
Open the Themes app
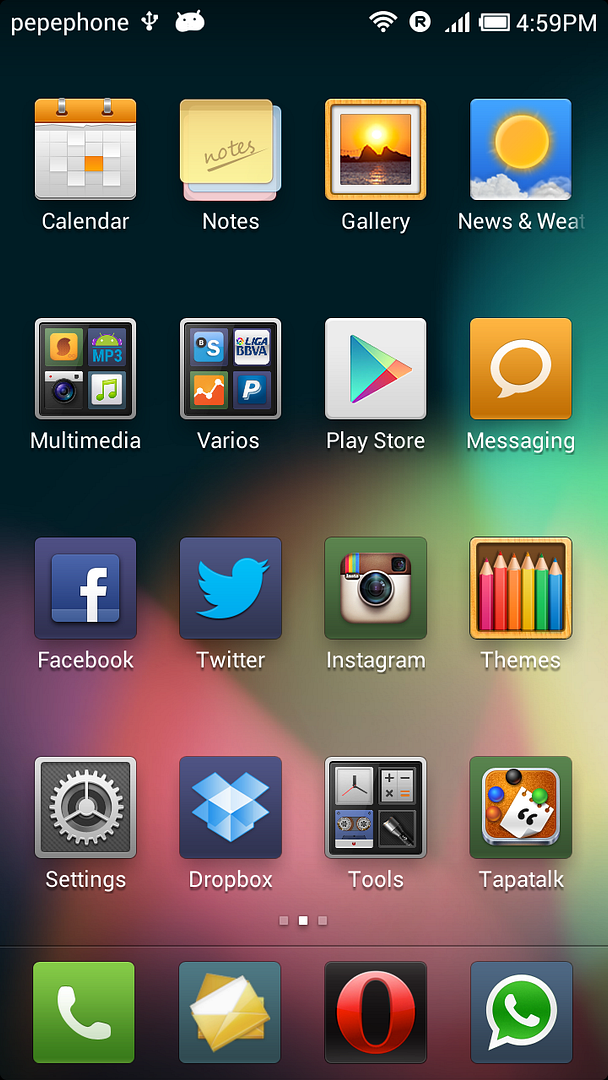click(x=520, y=588)
